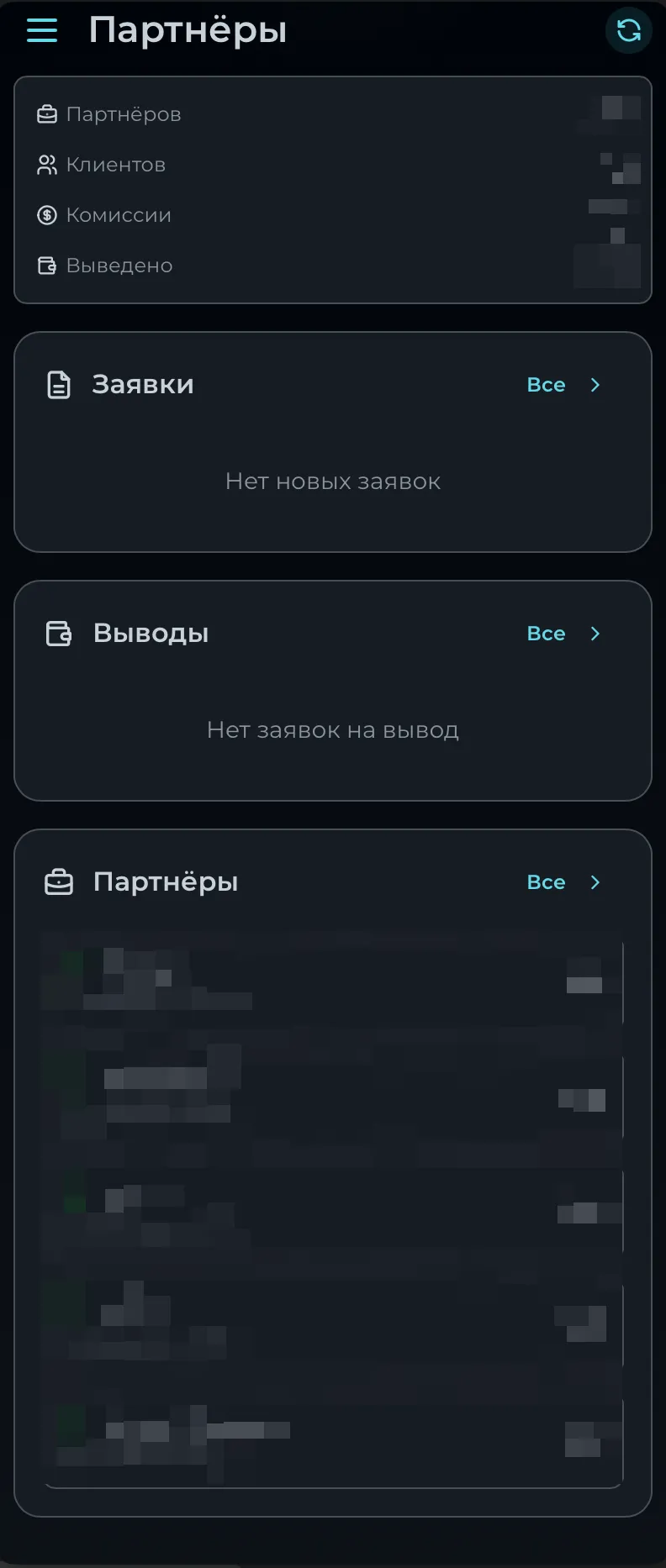The height and width of the screenshot is (1568, 666).
Task: Expand Заявки with the right chevron
Action: pyautogui.click(x=595, y=385)
